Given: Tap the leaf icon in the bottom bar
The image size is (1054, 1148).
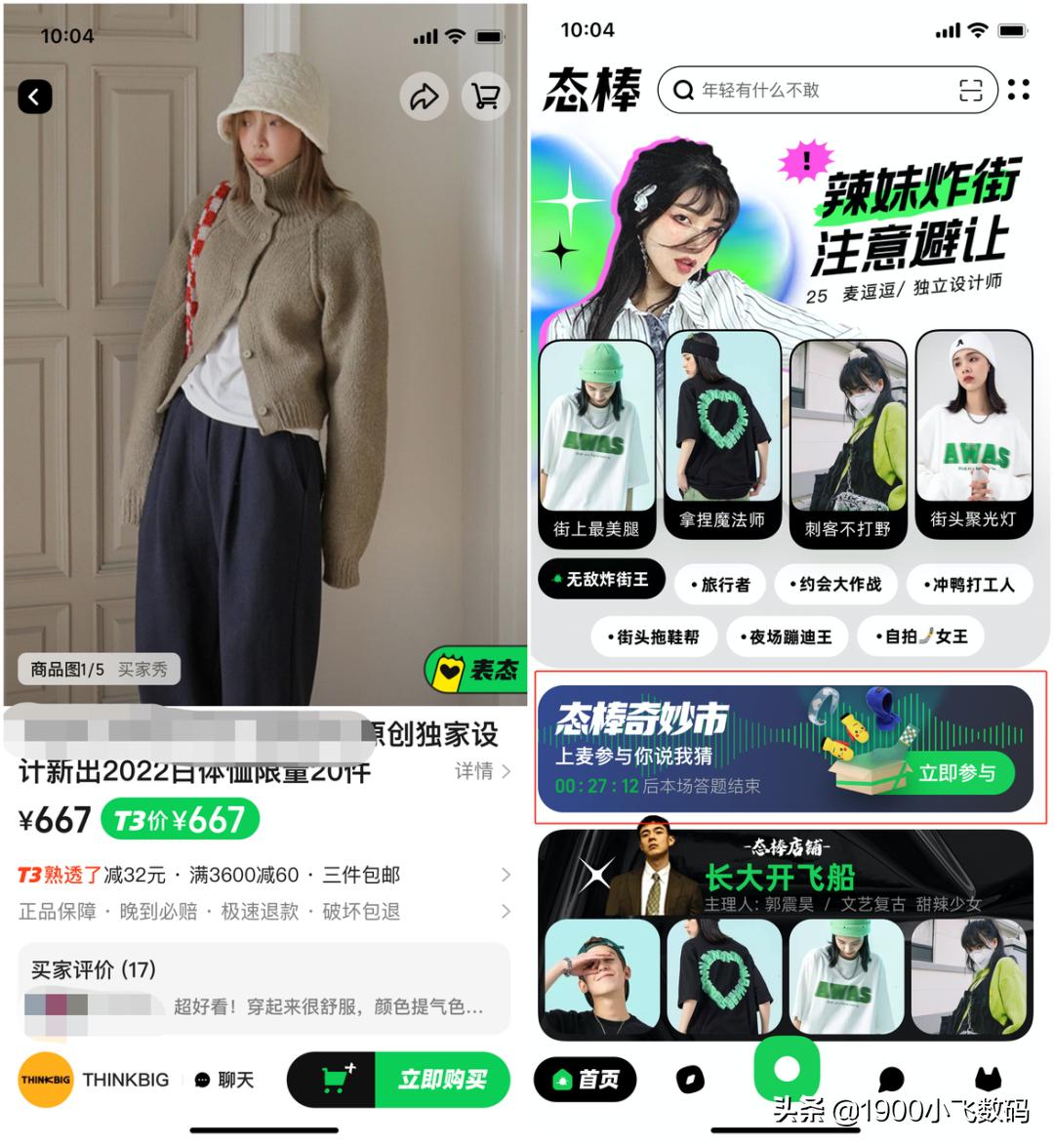Looking at the screenshot, I should click(x=690, y=1081).
